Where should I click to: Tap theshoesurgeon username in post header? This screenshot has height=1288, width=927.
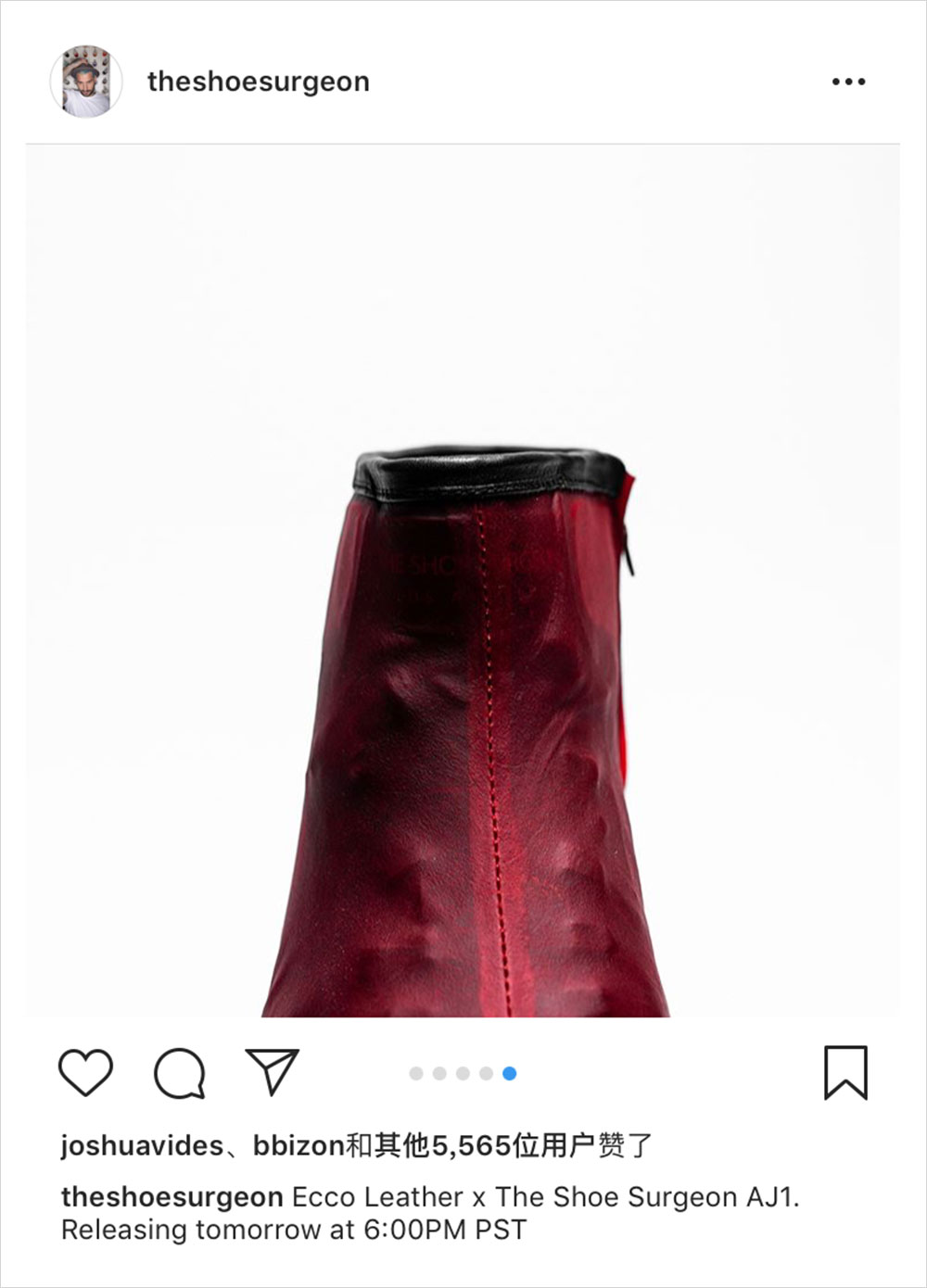point(258,82)
